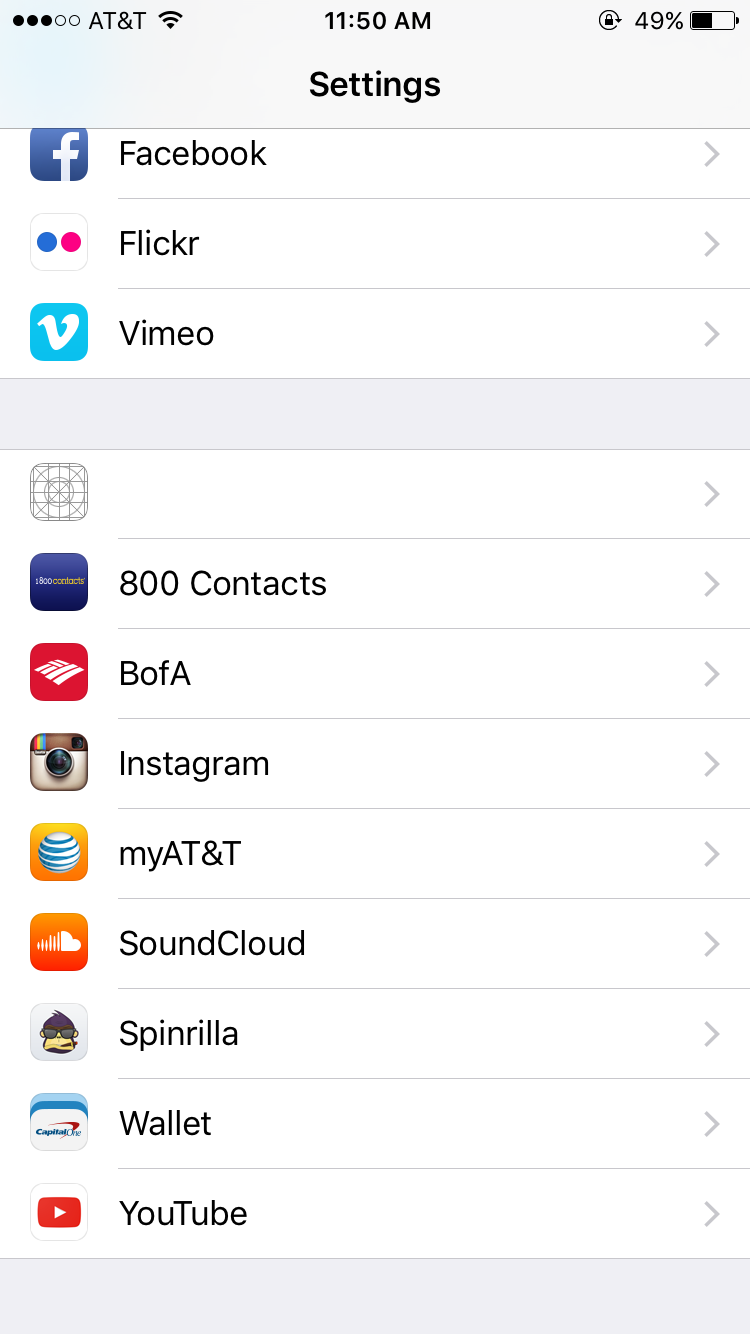Go to Vimeo settings
This screenshot has width=750, height=1334.
tap(375, 334)
